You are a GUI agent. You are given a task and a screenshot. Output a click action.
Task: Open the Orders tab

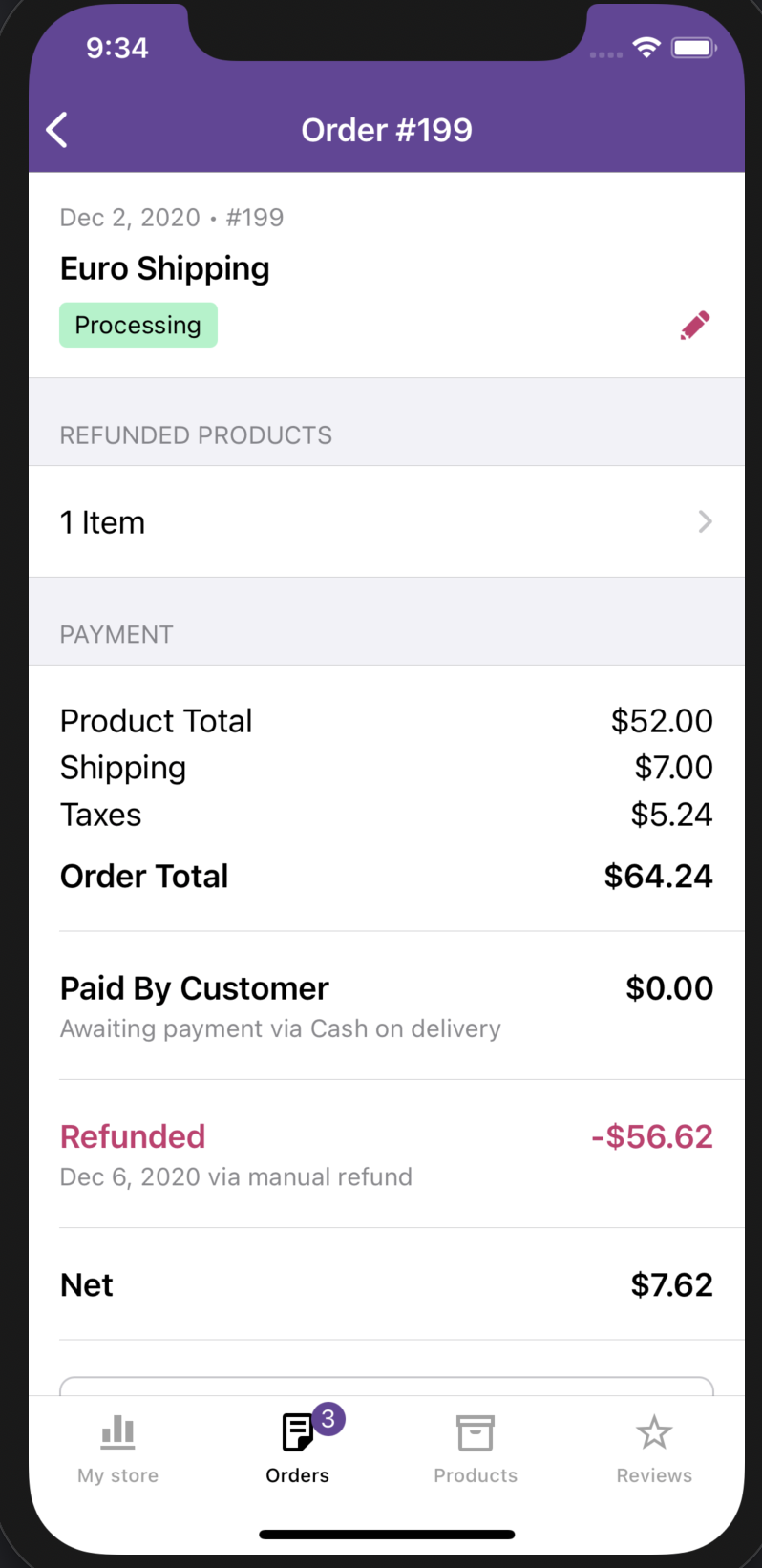(x=298, y=1449)
